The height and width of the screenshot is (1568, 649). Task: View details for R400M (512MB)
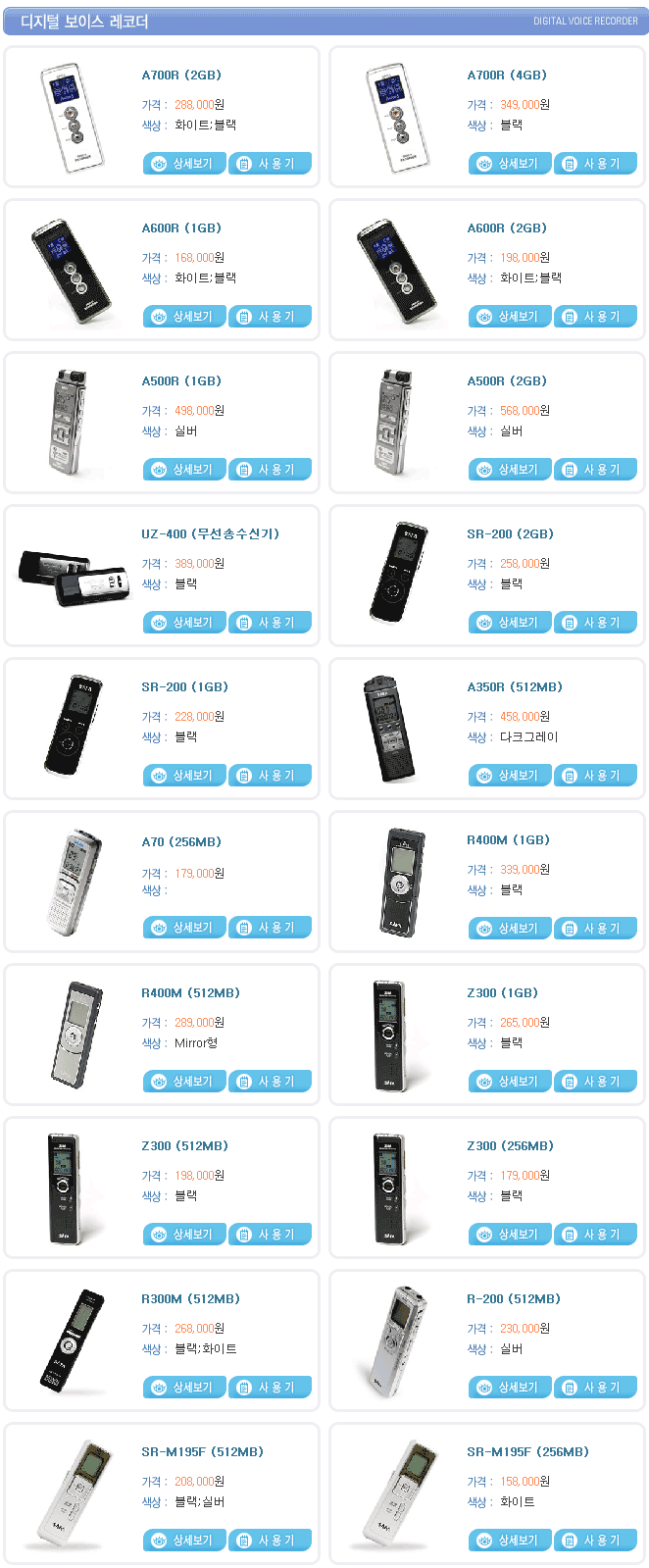click(x=184, y=1082)
